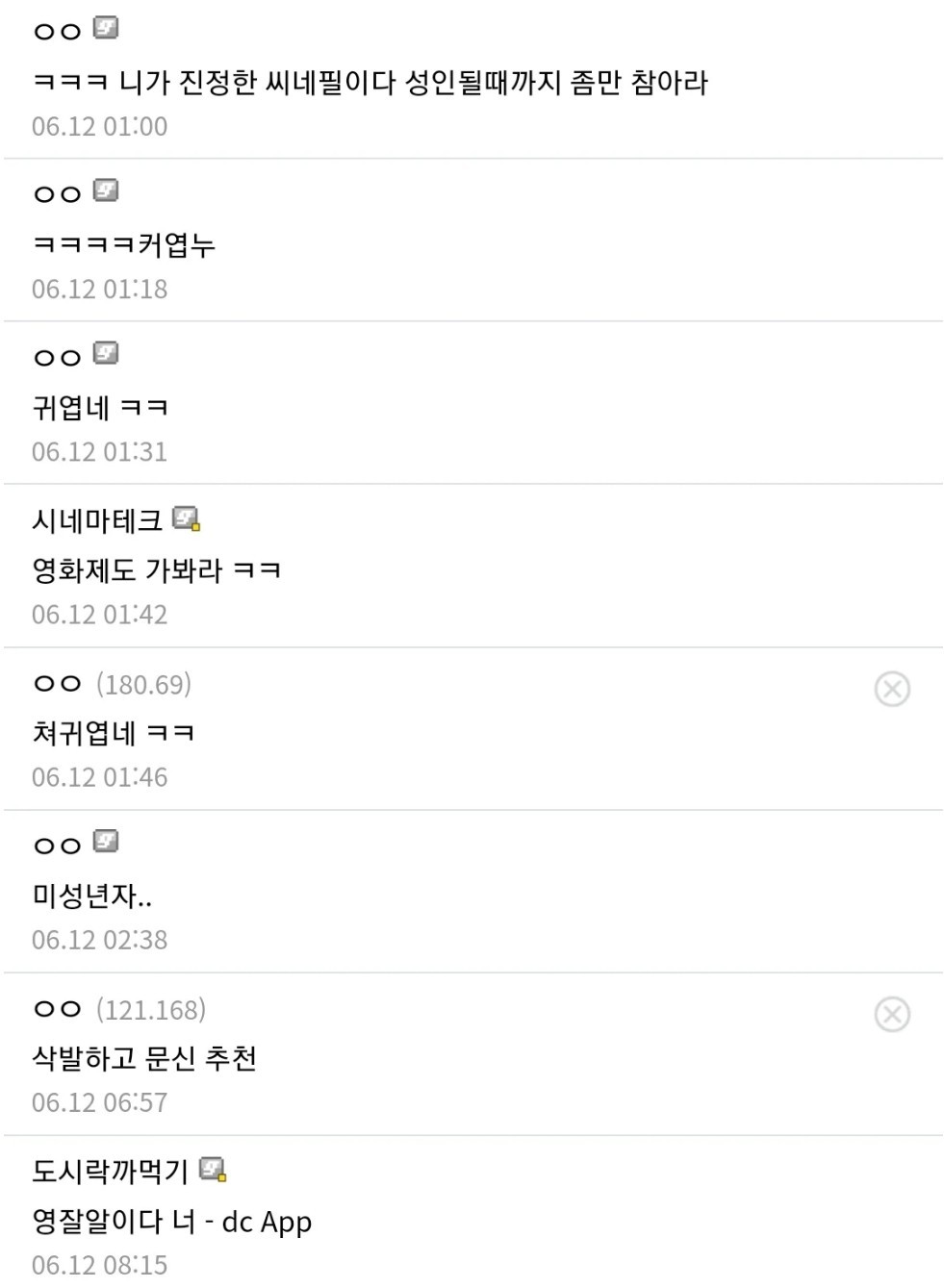Open 시네마테크's gallog profile icon
Screen dimensions: 944x1288
(186, 519)
